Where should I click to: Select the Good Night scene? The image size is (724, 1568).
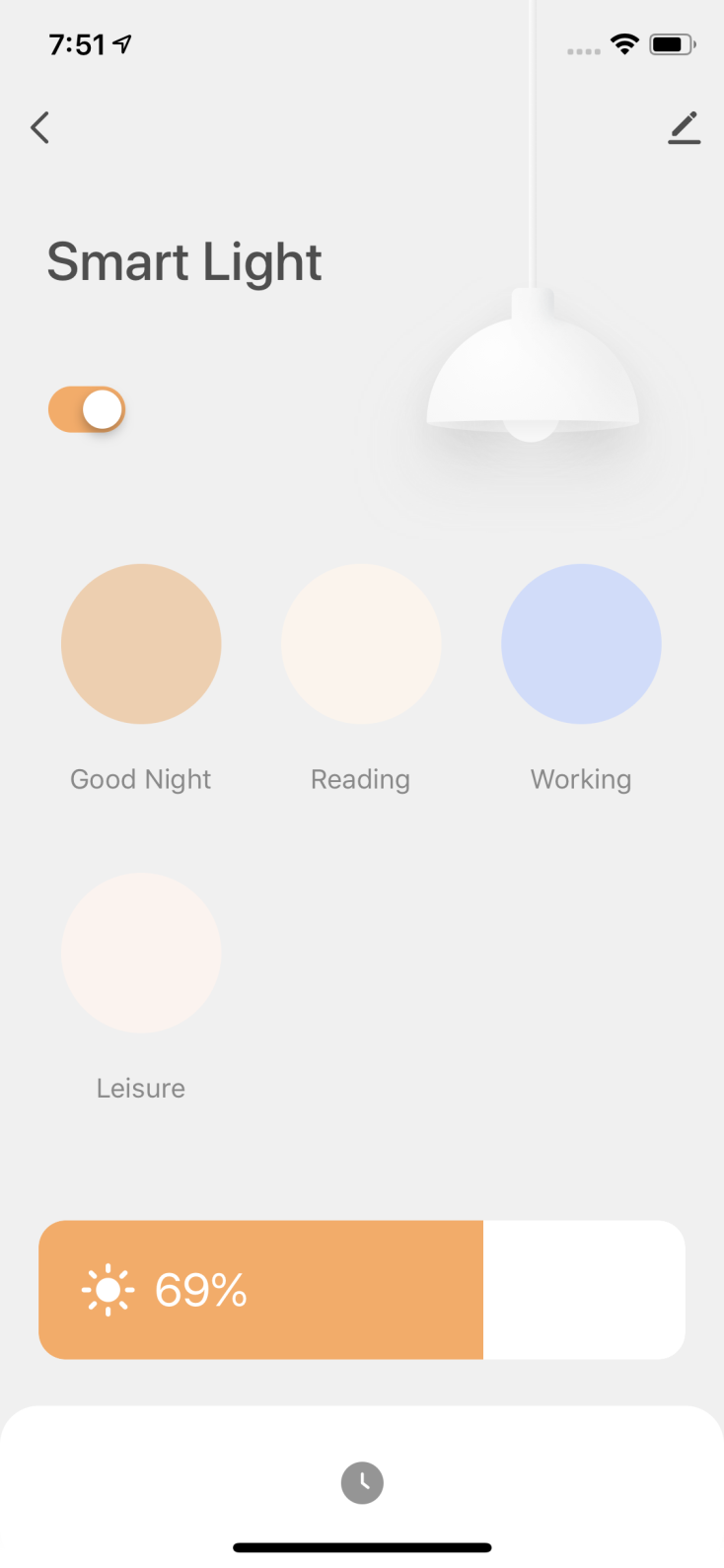tap(141, 644)
